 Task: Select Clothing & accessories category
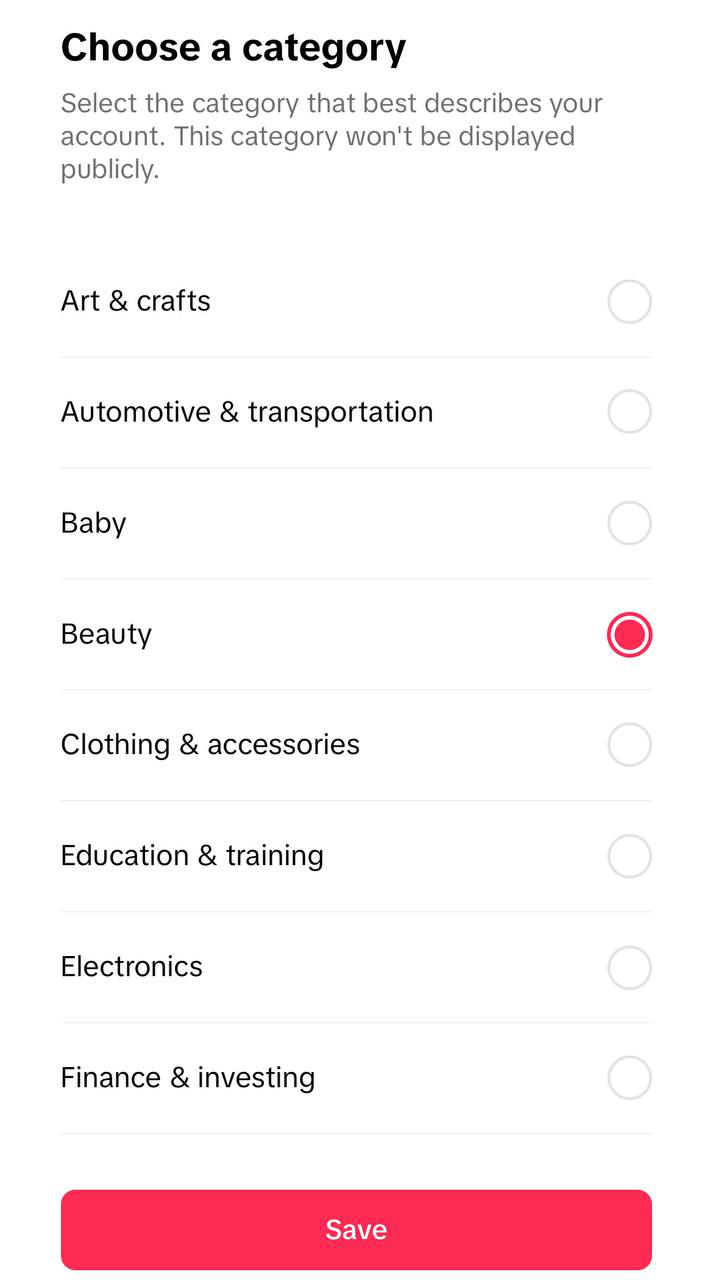(x=629, y=745)
